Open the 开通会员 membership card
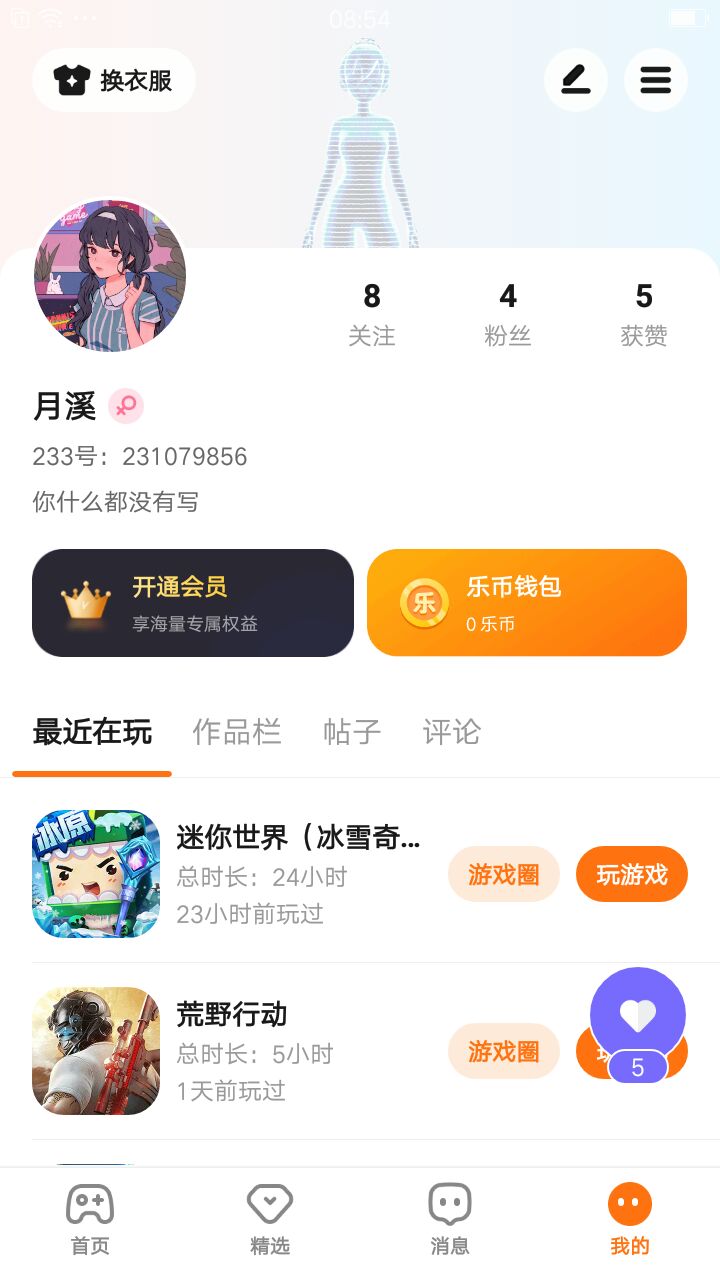 pyautogui.click(x=193, y=603)
